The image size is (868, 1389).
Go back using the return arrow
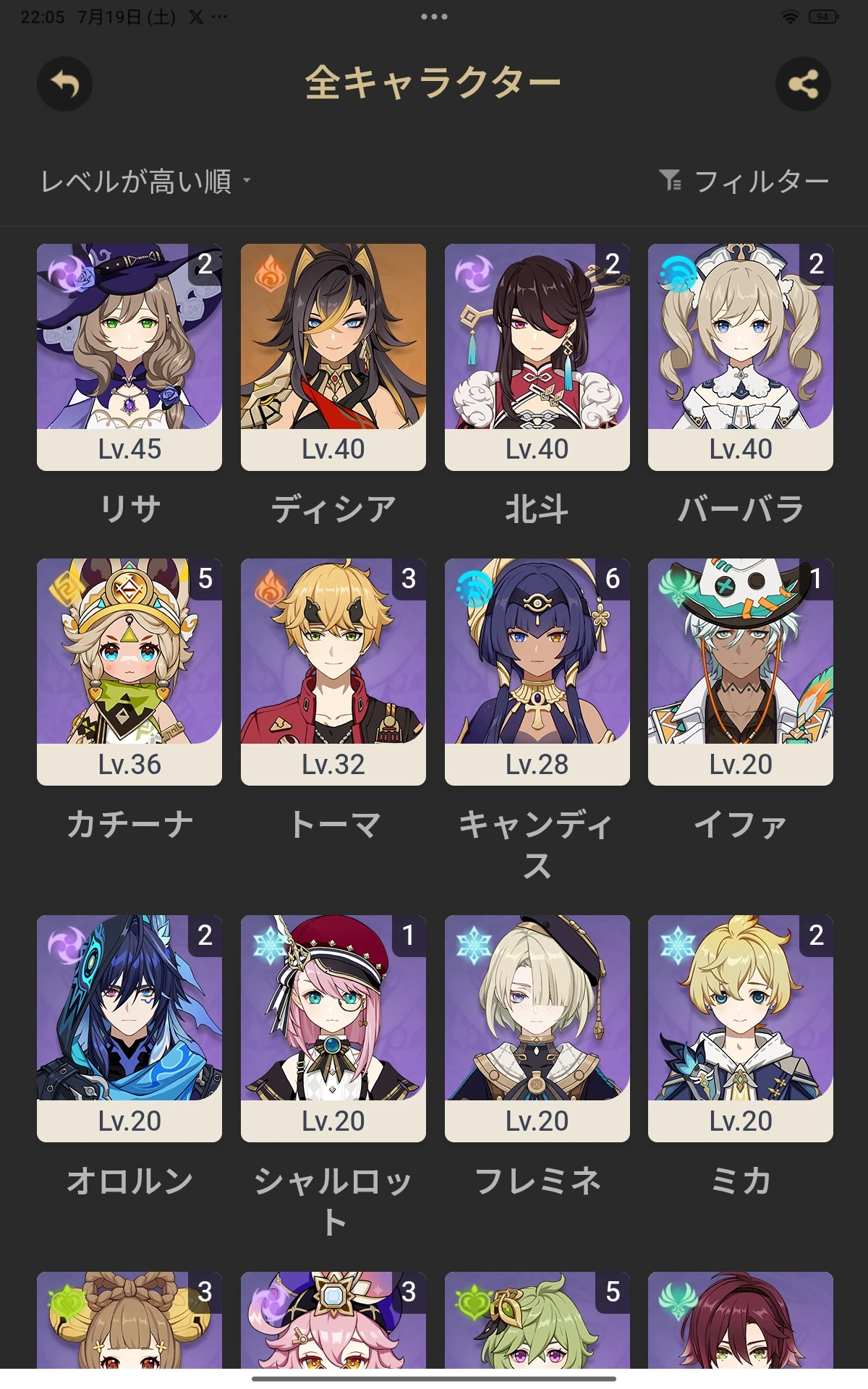coord(64,84)
